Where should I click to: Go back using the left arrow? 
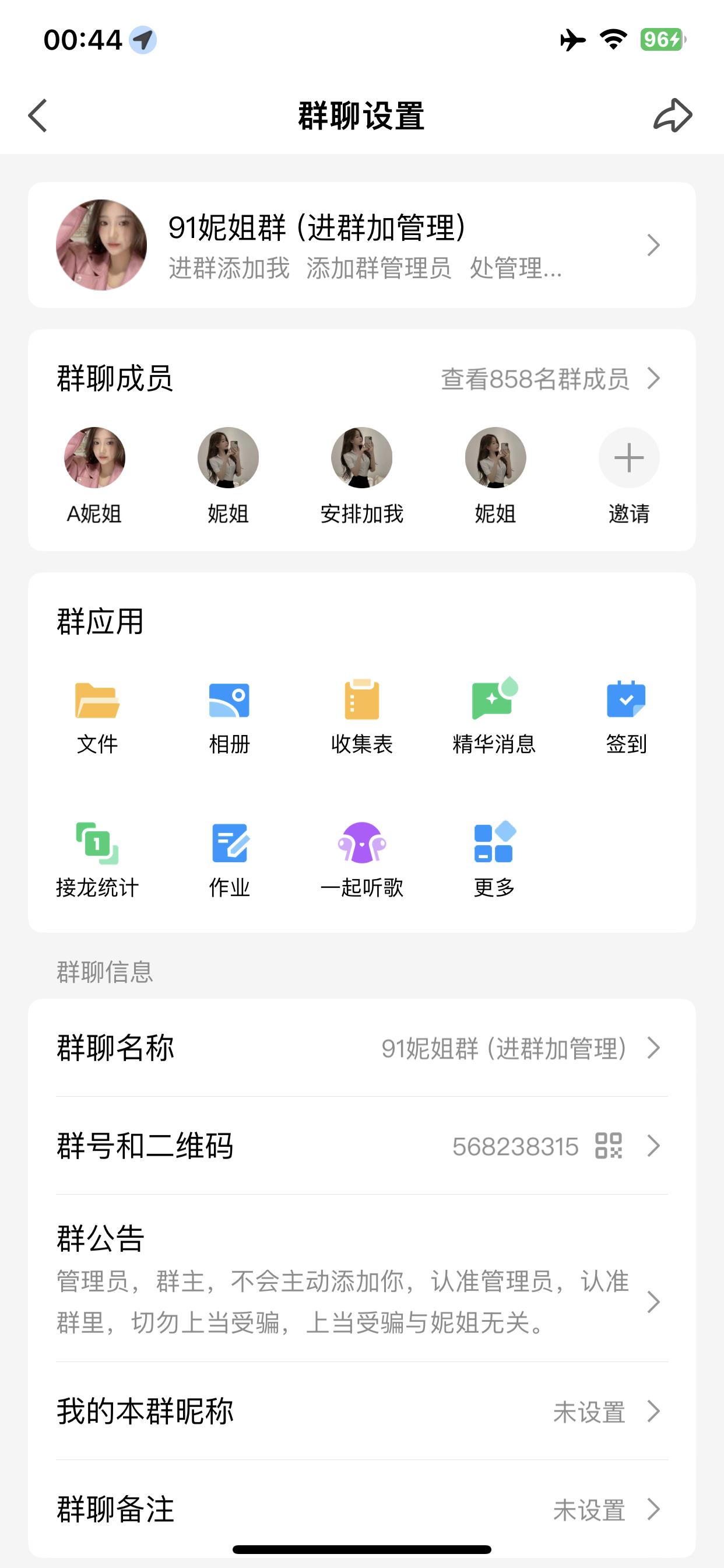click(x=38, y=116)
